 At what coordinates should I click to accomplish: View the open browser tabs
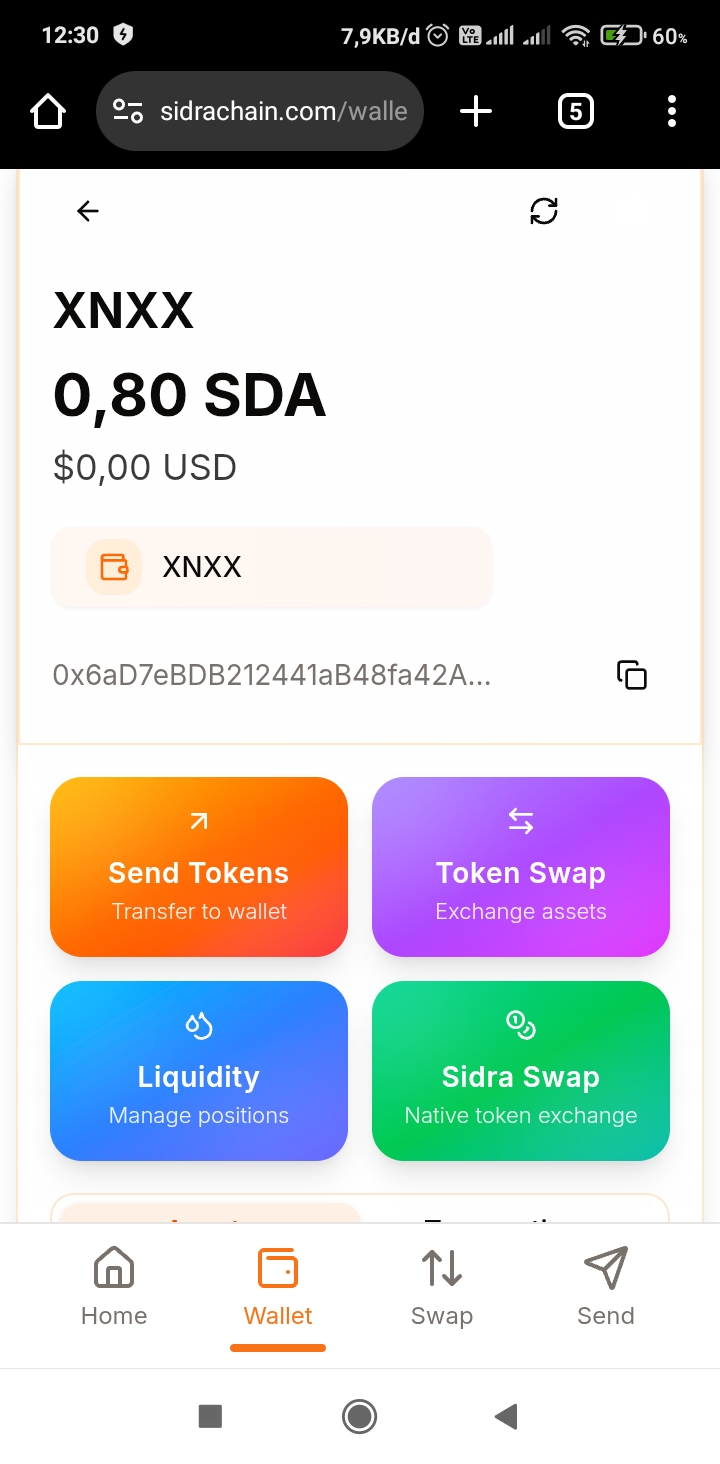575,111
